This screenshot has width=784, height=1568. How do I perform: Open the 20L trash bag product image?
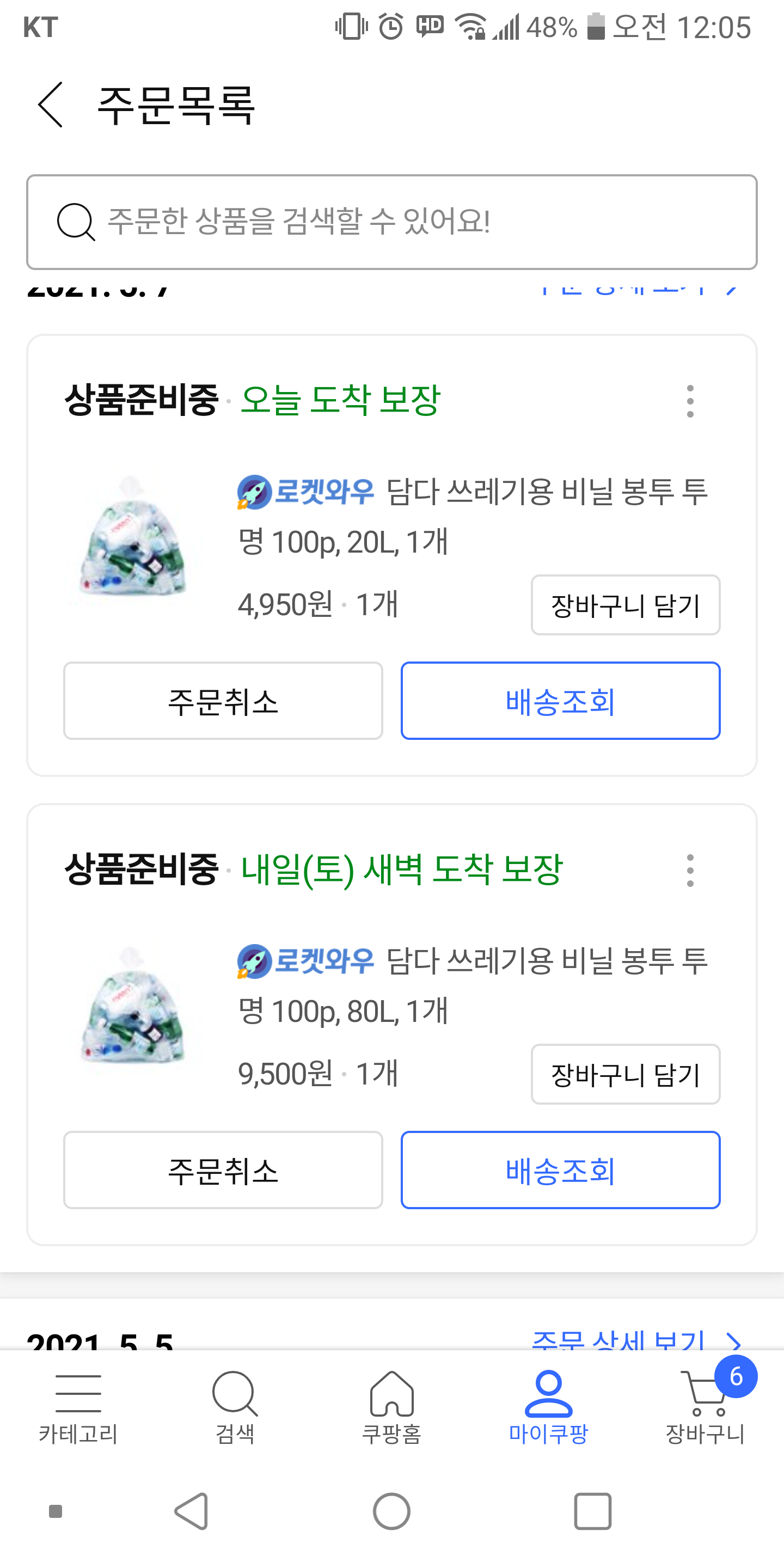tap(133, 537)
